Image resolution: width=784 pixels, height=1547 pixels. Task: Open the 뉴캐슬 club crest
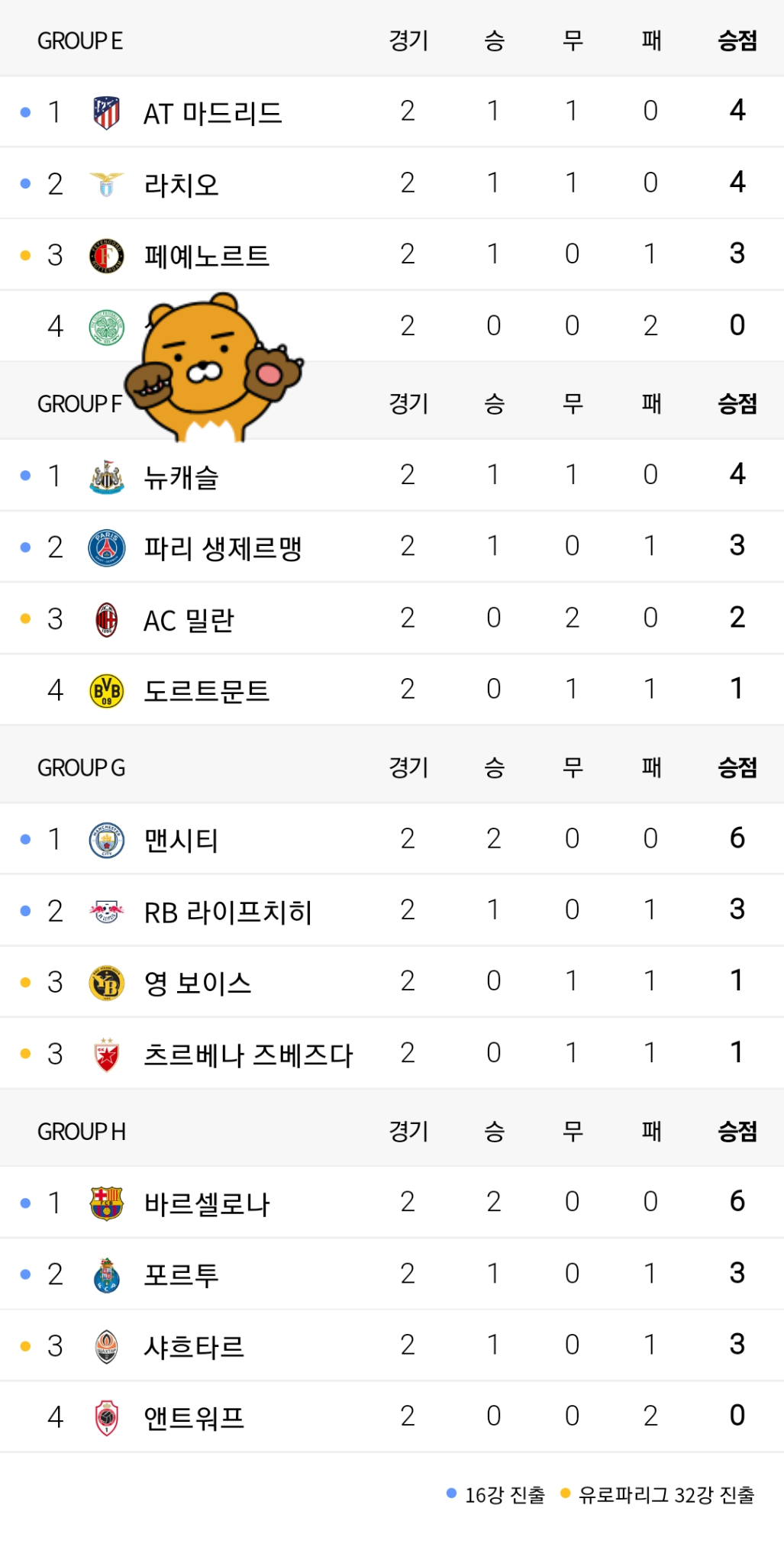[x=105, y=473]
